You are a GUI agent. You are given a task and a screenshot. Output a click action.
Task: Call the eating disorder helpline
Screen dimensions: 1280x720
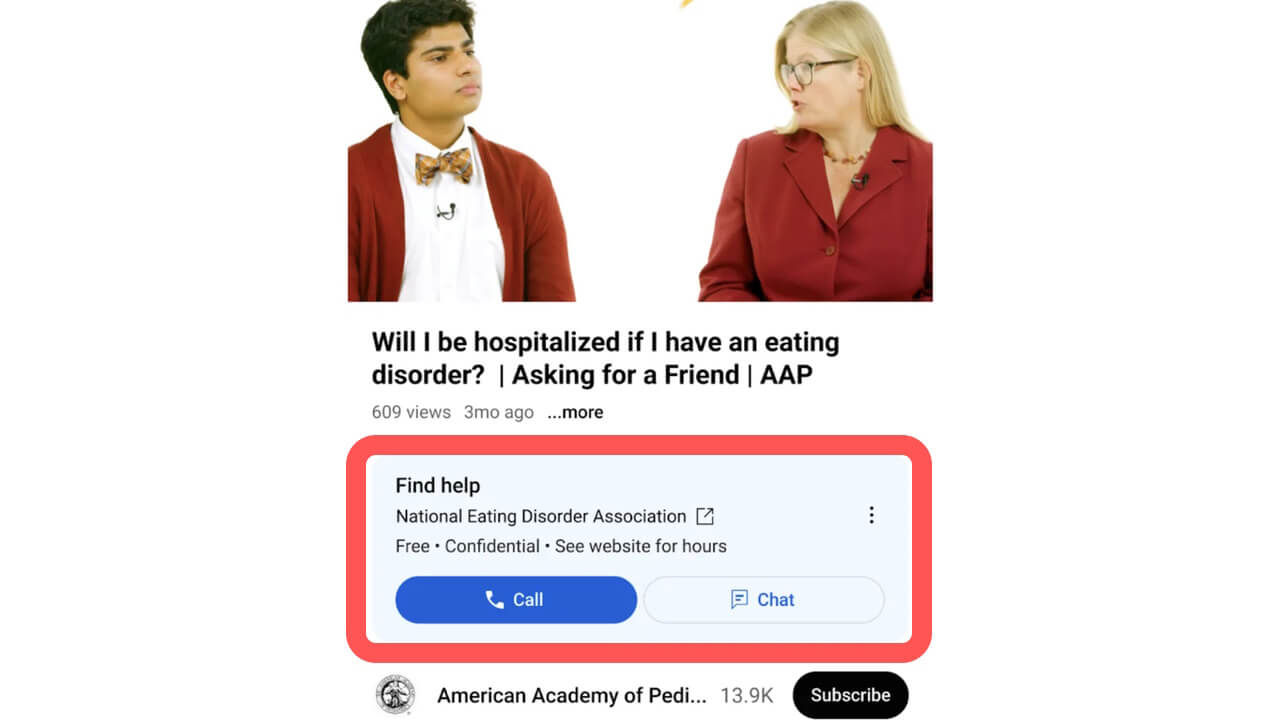[516, 600]
